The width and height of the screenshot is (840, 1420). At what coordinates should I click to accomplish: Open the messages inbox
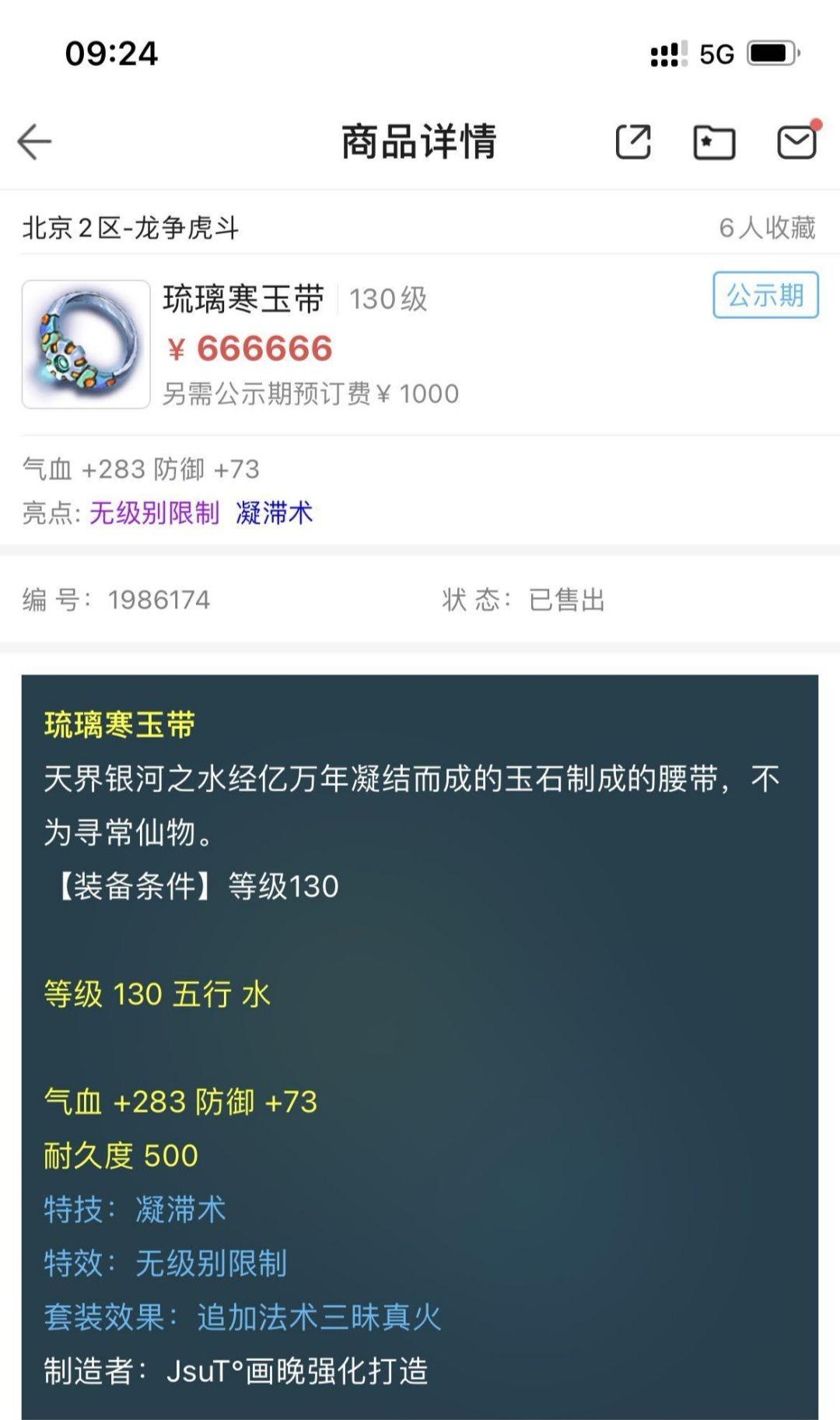796,142
